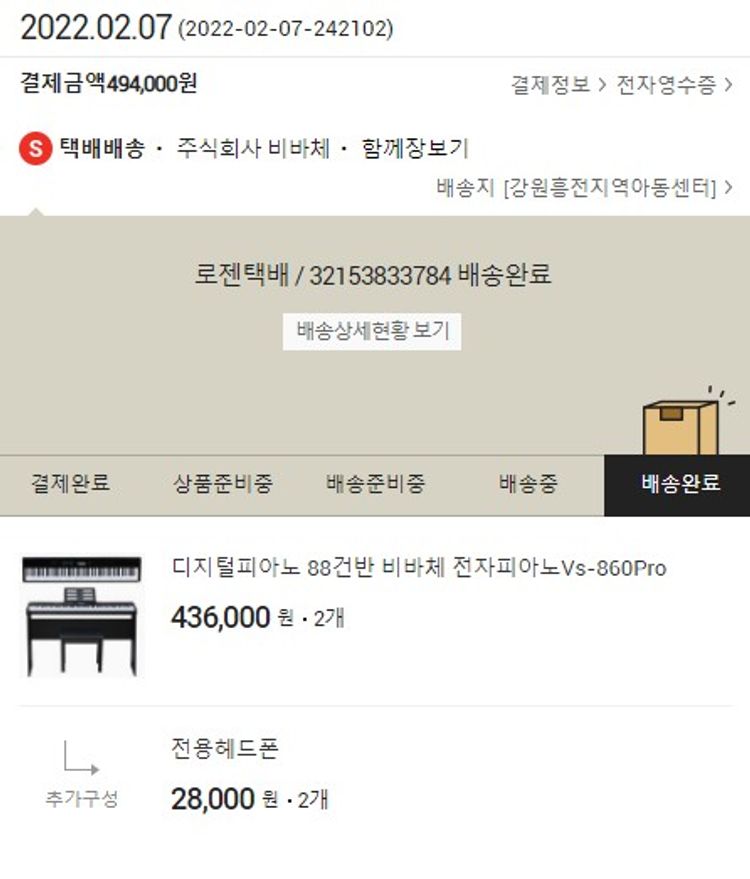Open 결제정보 payment details
Screen dimensions: 750x879
(558, 85)
